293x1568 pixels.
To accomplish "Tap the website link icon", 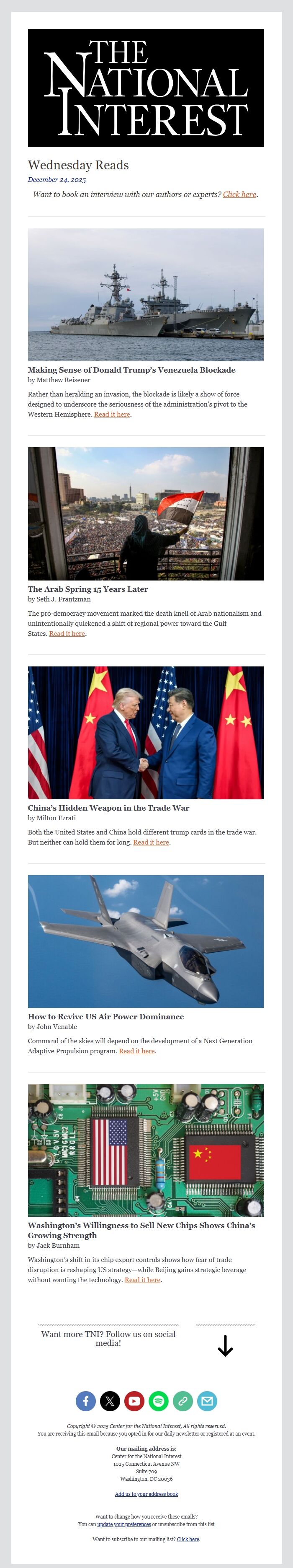I will (x=183, y=1401).
